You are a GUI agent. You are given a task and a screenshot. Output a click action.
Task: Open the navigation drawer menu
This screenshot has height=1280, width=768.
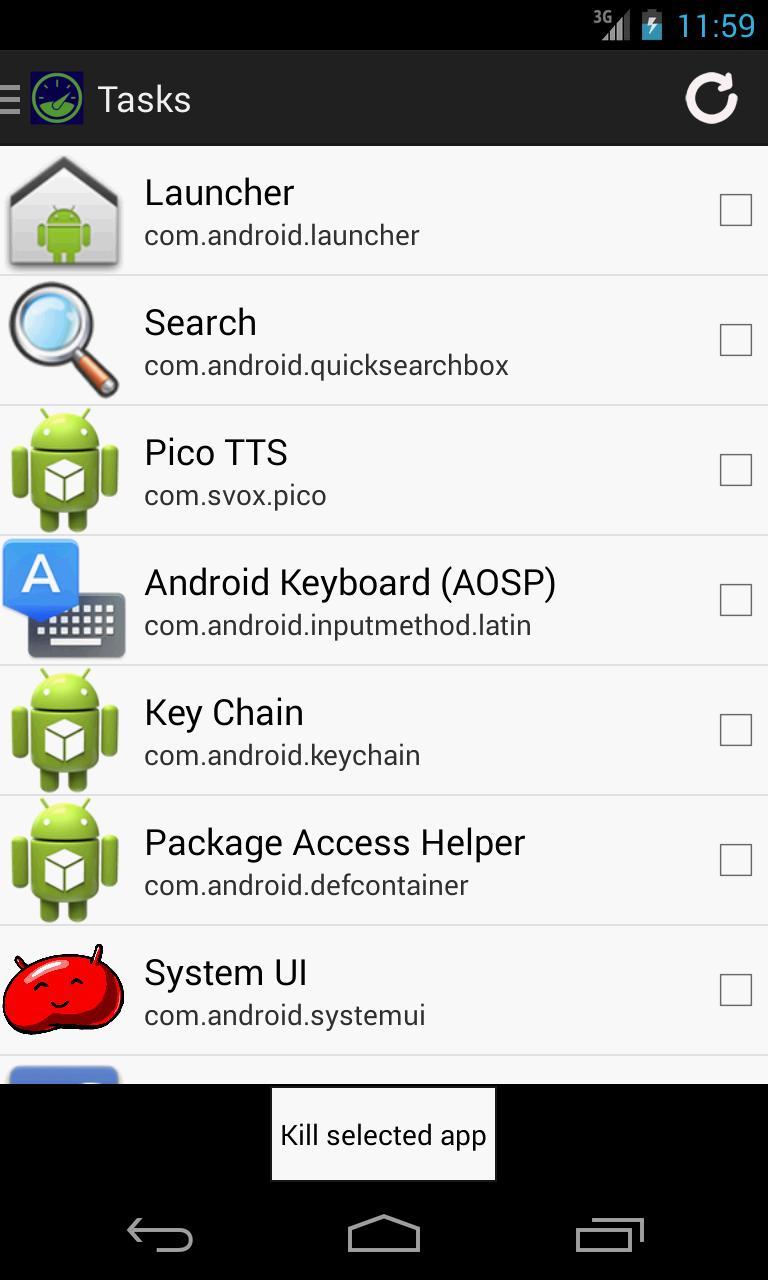[10, 99]
